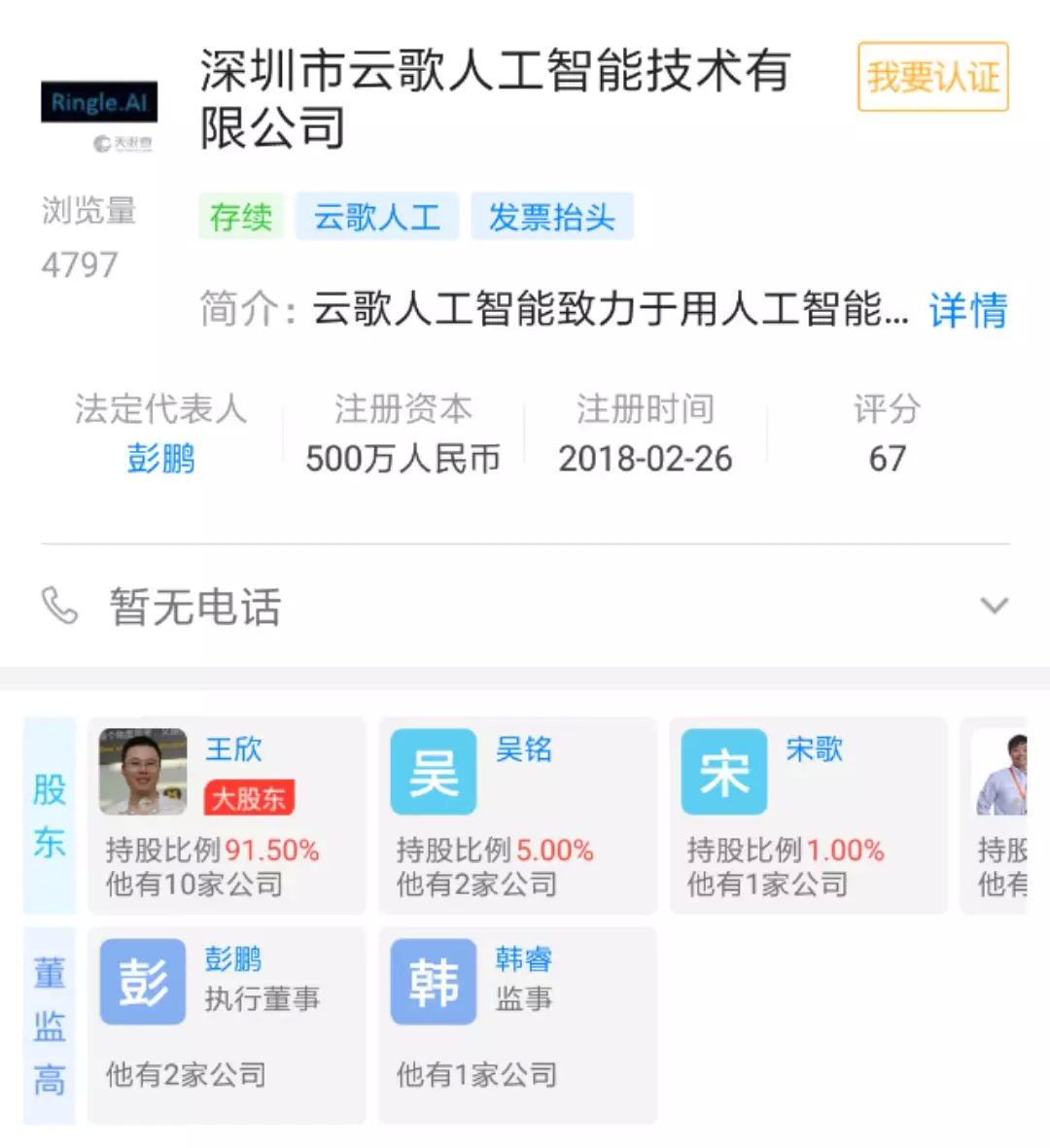View executive director 彭鹏's card
The image size is (1050, 1148).
pos(226,1026)
